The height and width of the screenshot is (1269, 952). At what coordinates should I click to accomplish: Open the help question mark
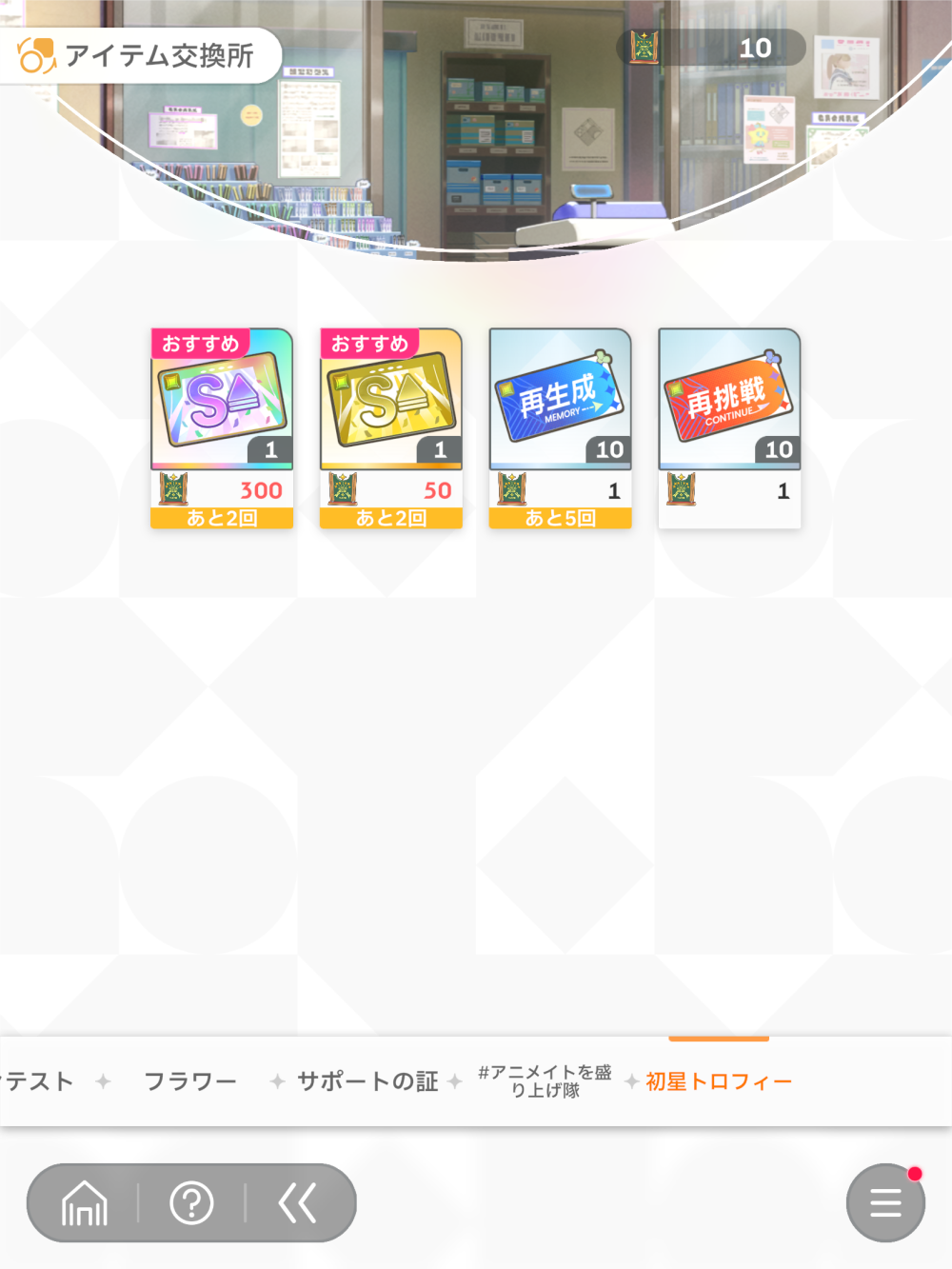click(x=191, y=1203)
